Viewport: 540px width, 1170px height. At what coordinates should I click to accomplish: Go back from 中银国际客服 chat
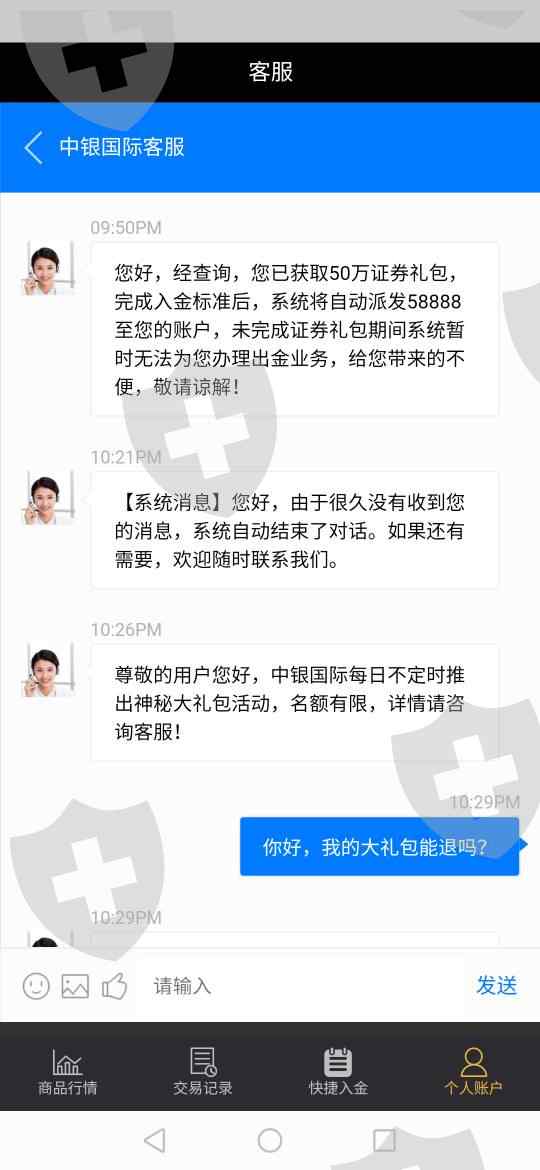[x=34, y=147]
